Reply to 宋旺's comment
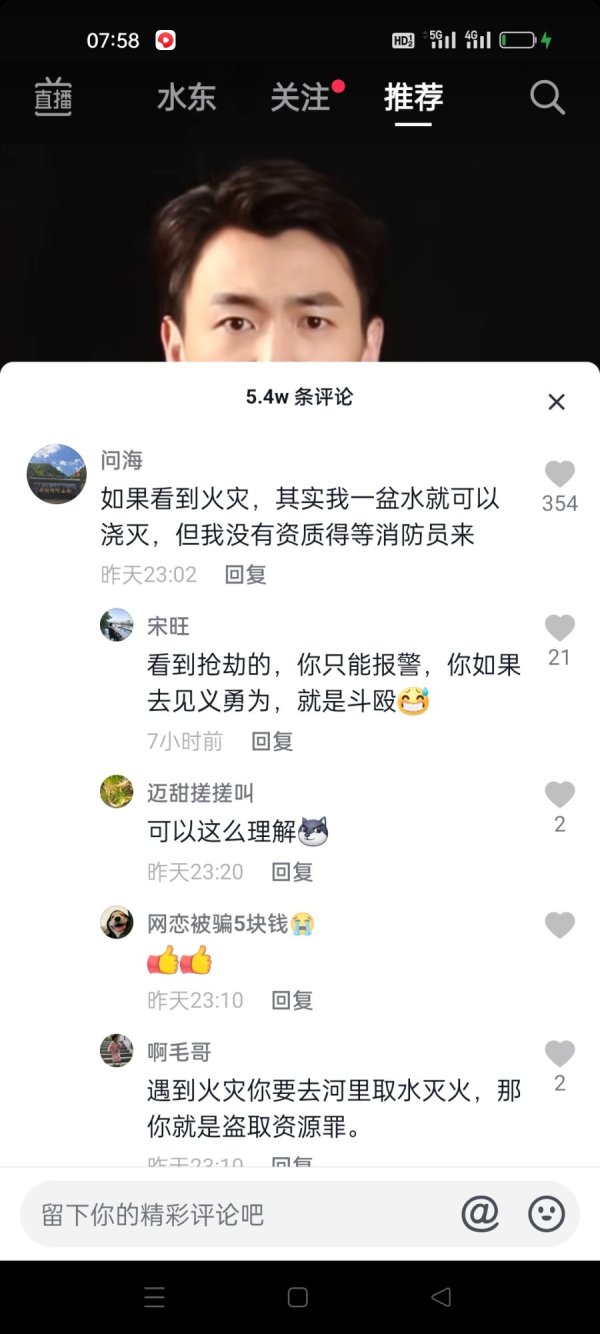 click(272, 741)
